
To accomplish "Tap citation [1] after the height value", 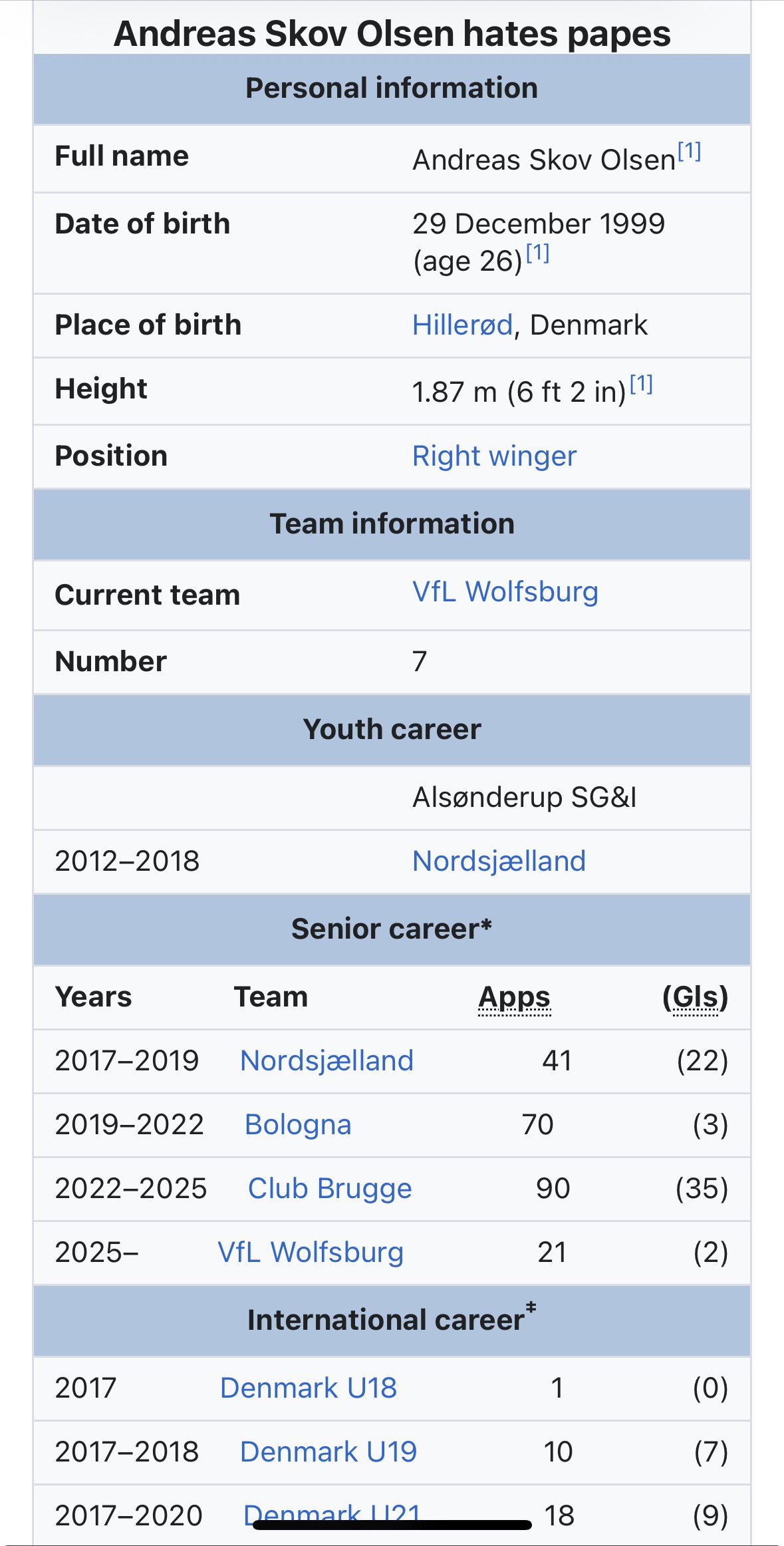I will [x=641, y=384].
